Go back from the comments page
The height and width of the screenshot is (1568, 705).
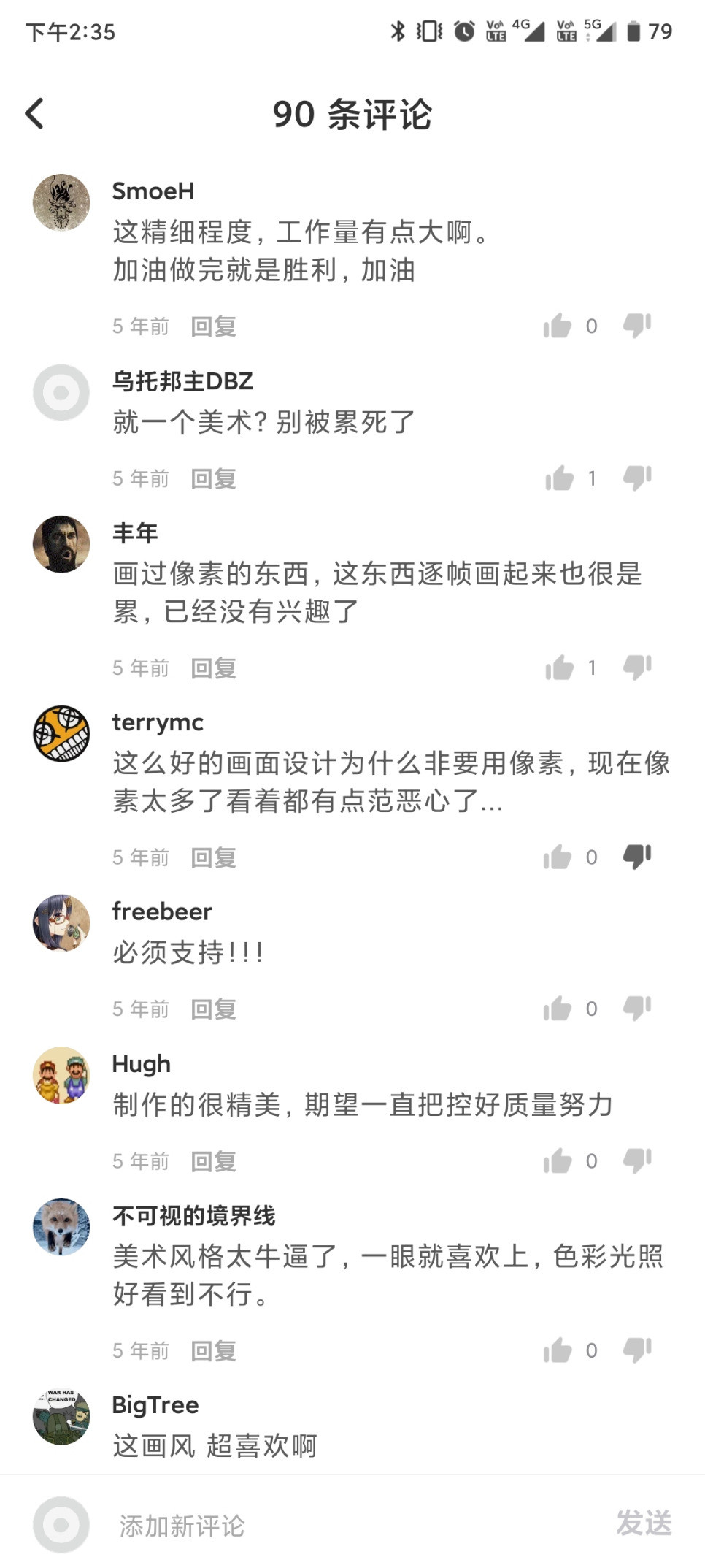34,114
